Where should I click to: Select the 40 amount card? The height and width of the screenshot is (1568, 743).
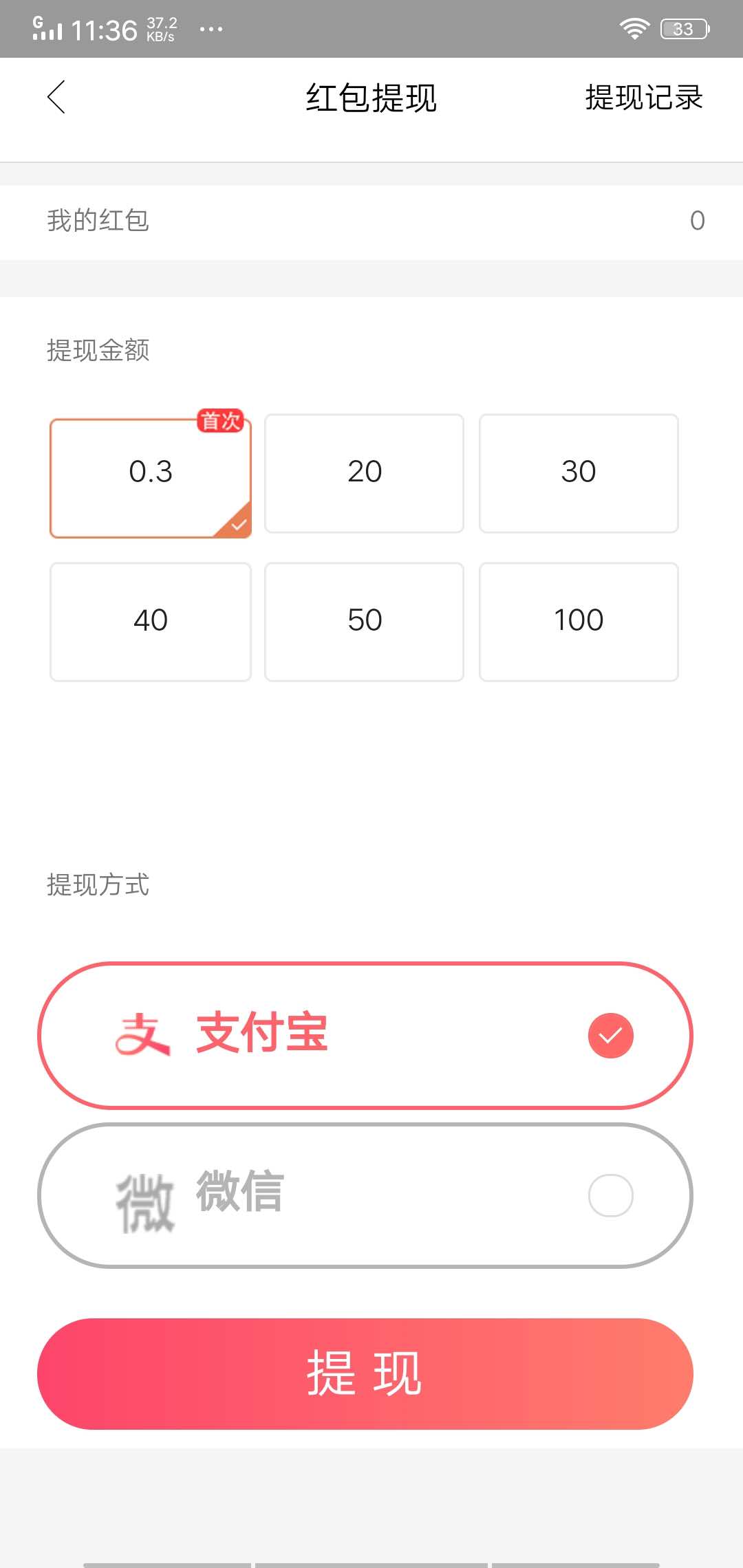click(150, 620)
